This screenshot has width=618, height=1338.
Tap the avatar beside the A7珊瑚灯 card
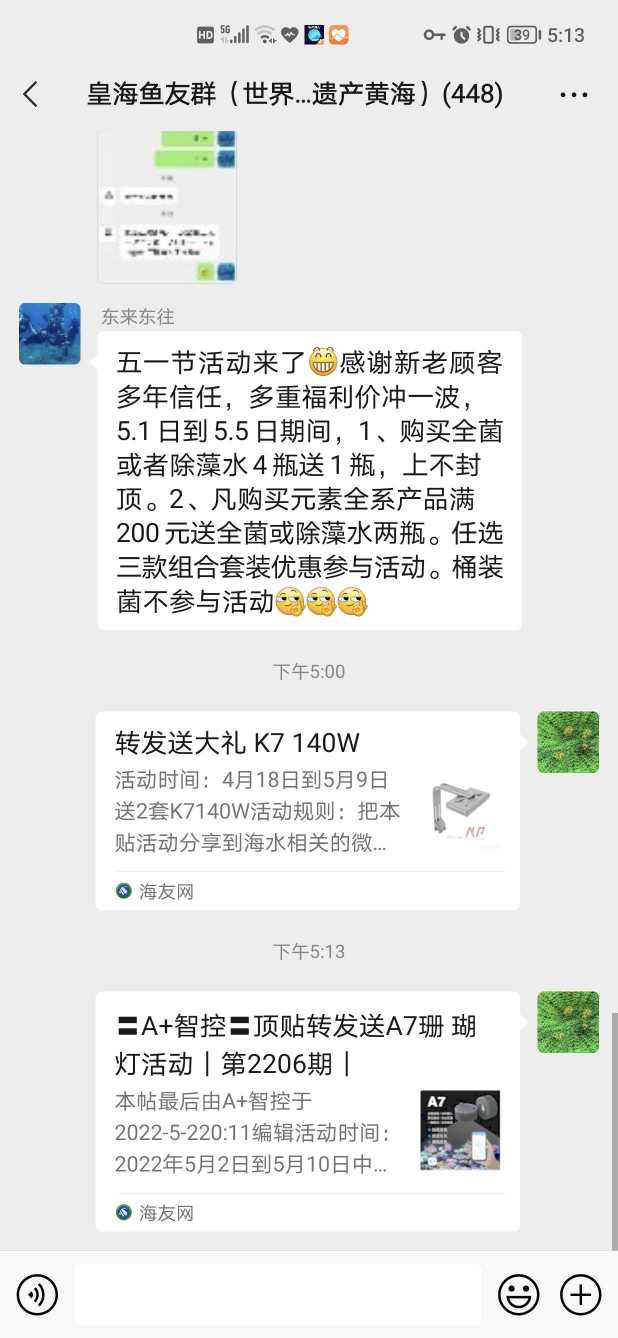(x=568, y=1022)
